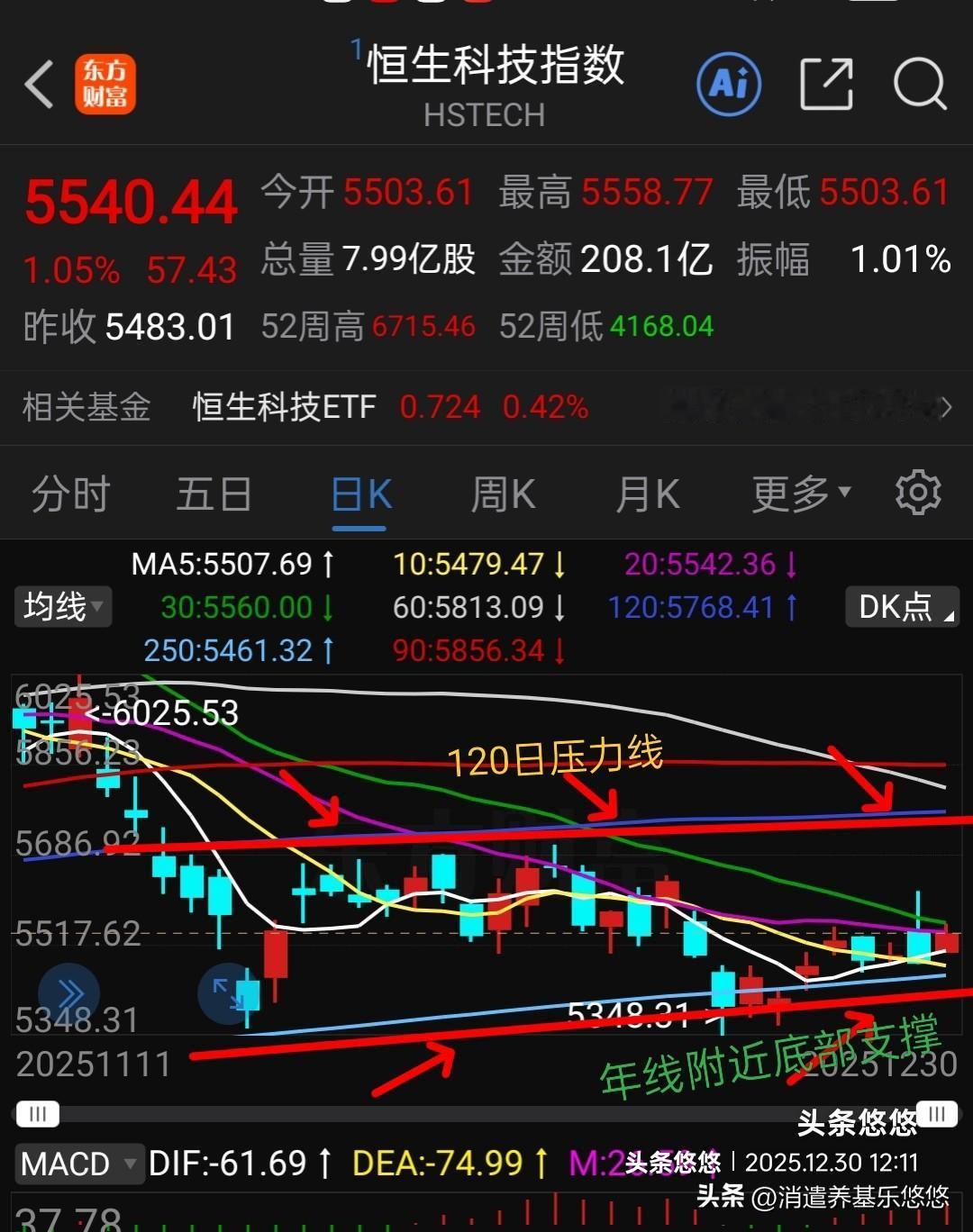Select the 日K tab
The width and height of the screenshot is (973, 1232).
coord(359,492)
